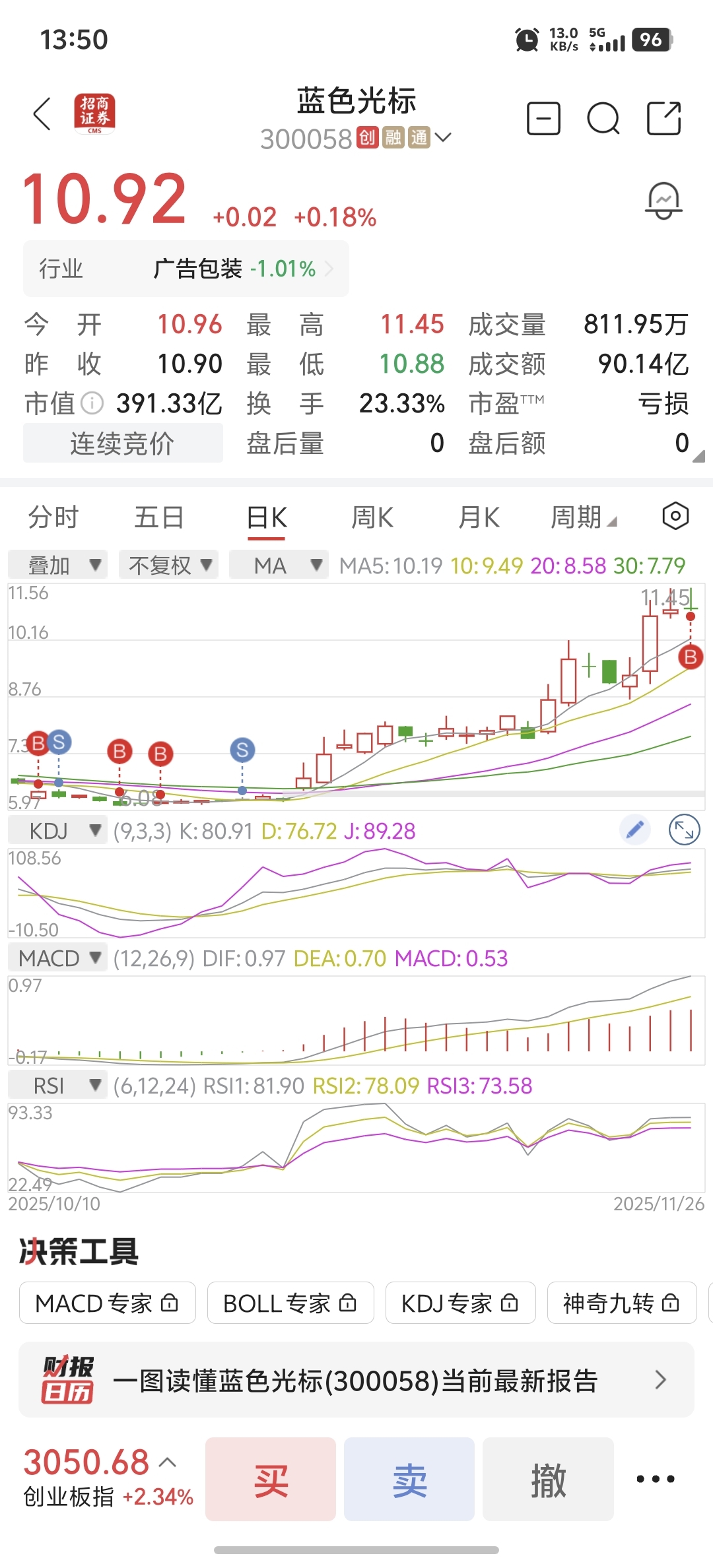Open the 不复权 adjustment dropdown
713x1568 pixels.
170,566
